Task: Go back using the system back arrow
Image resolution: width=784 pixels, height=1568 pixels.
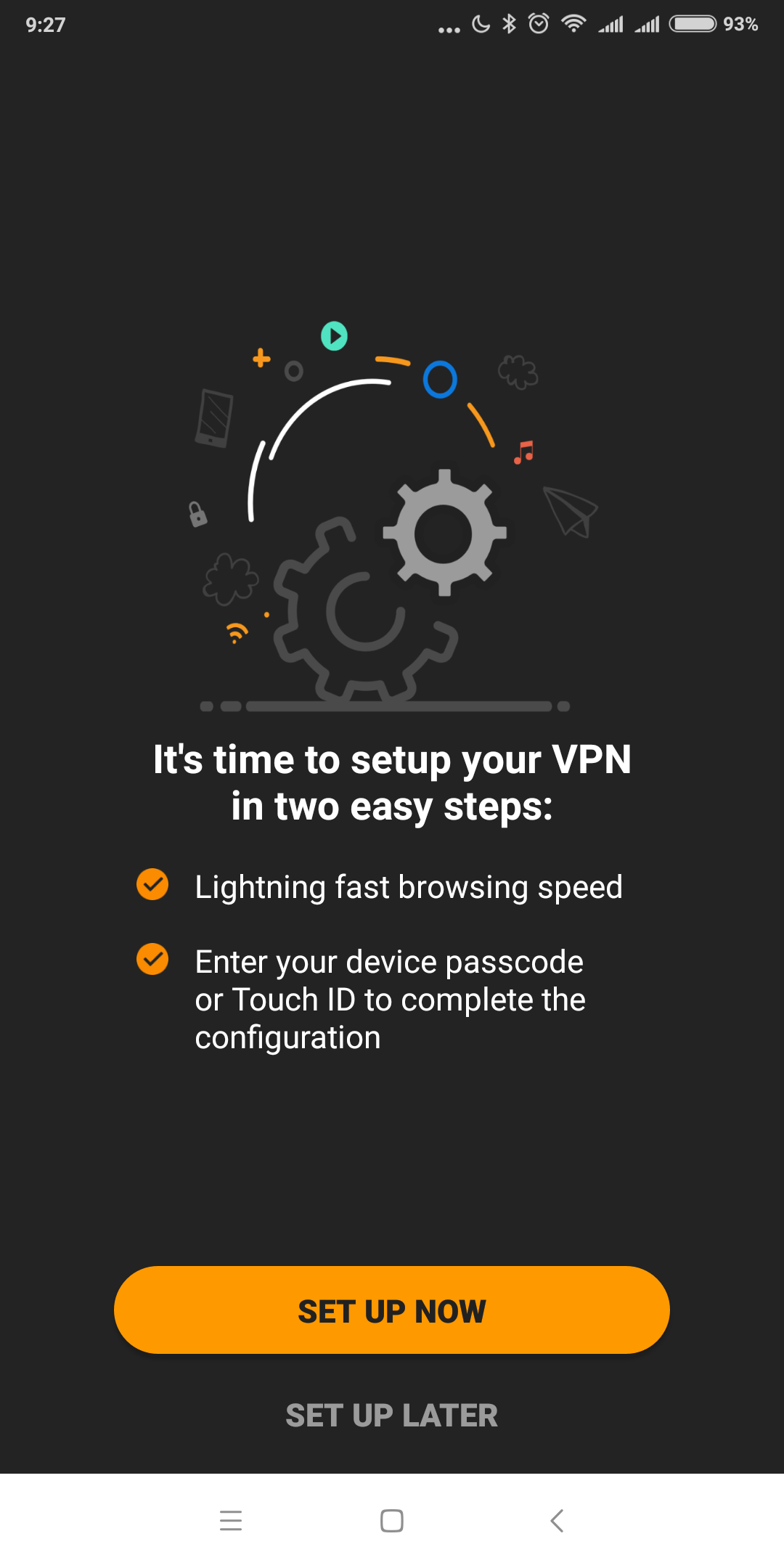Action: click(x=557, y=1520)
